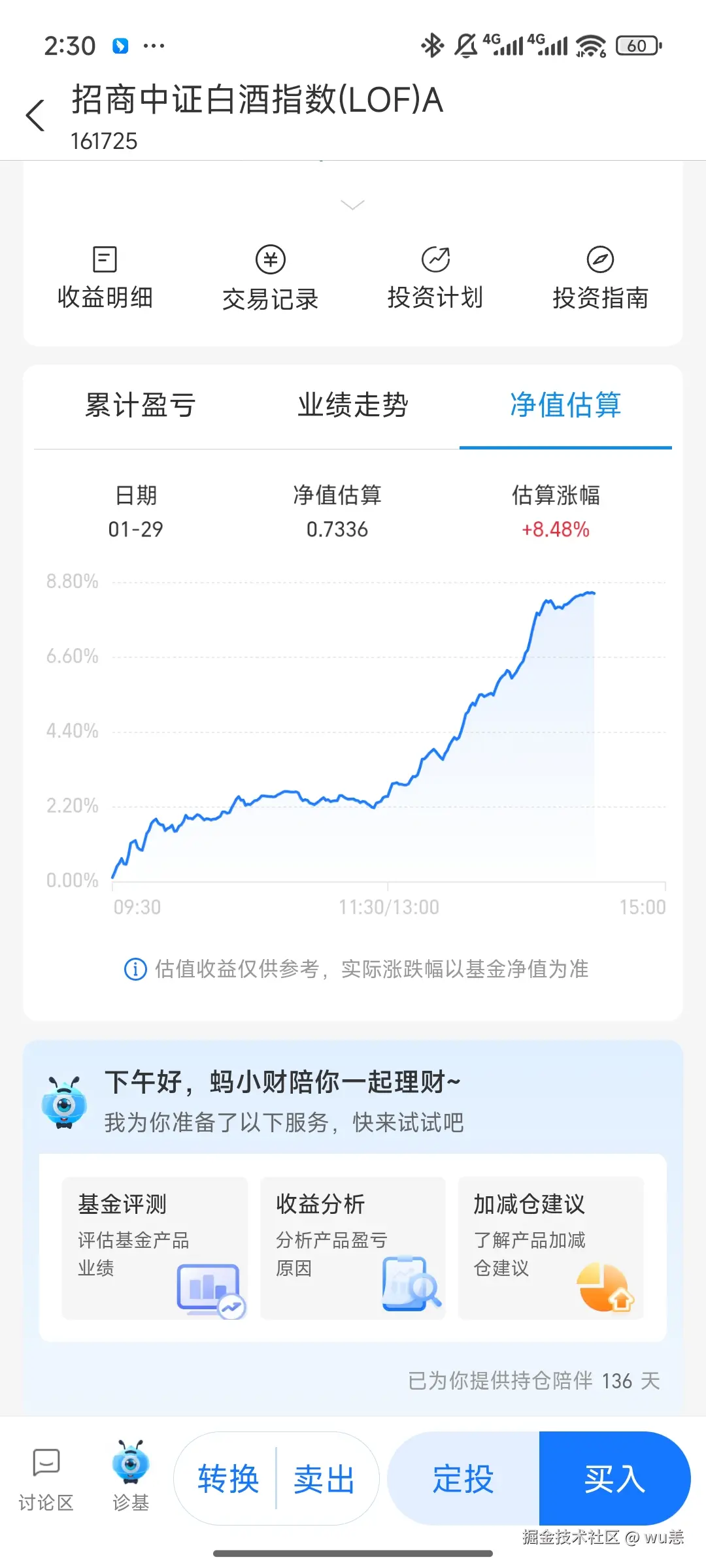Open the 定投 auto-invest option
This screenshot has height=1568, width=706.
coord(464,1480)
